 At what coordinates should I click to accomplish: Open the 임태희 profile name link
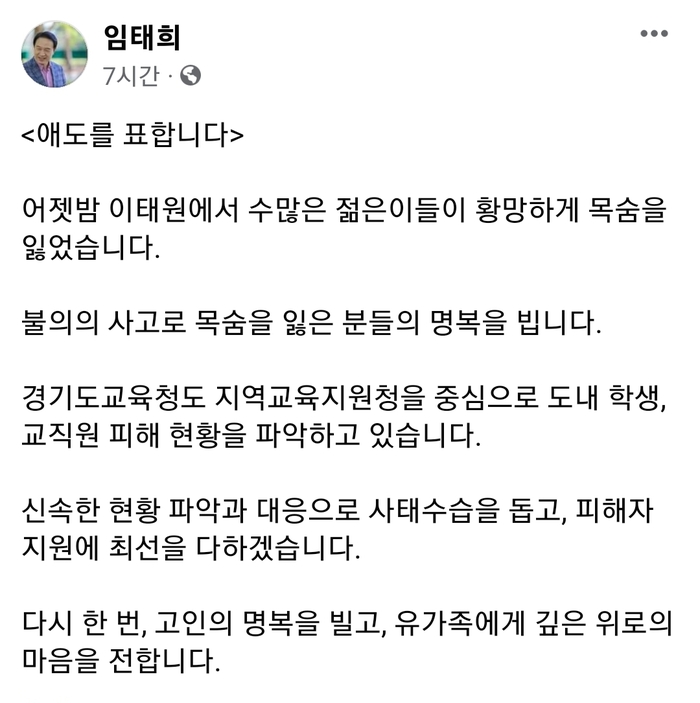(x=141, y=36)
